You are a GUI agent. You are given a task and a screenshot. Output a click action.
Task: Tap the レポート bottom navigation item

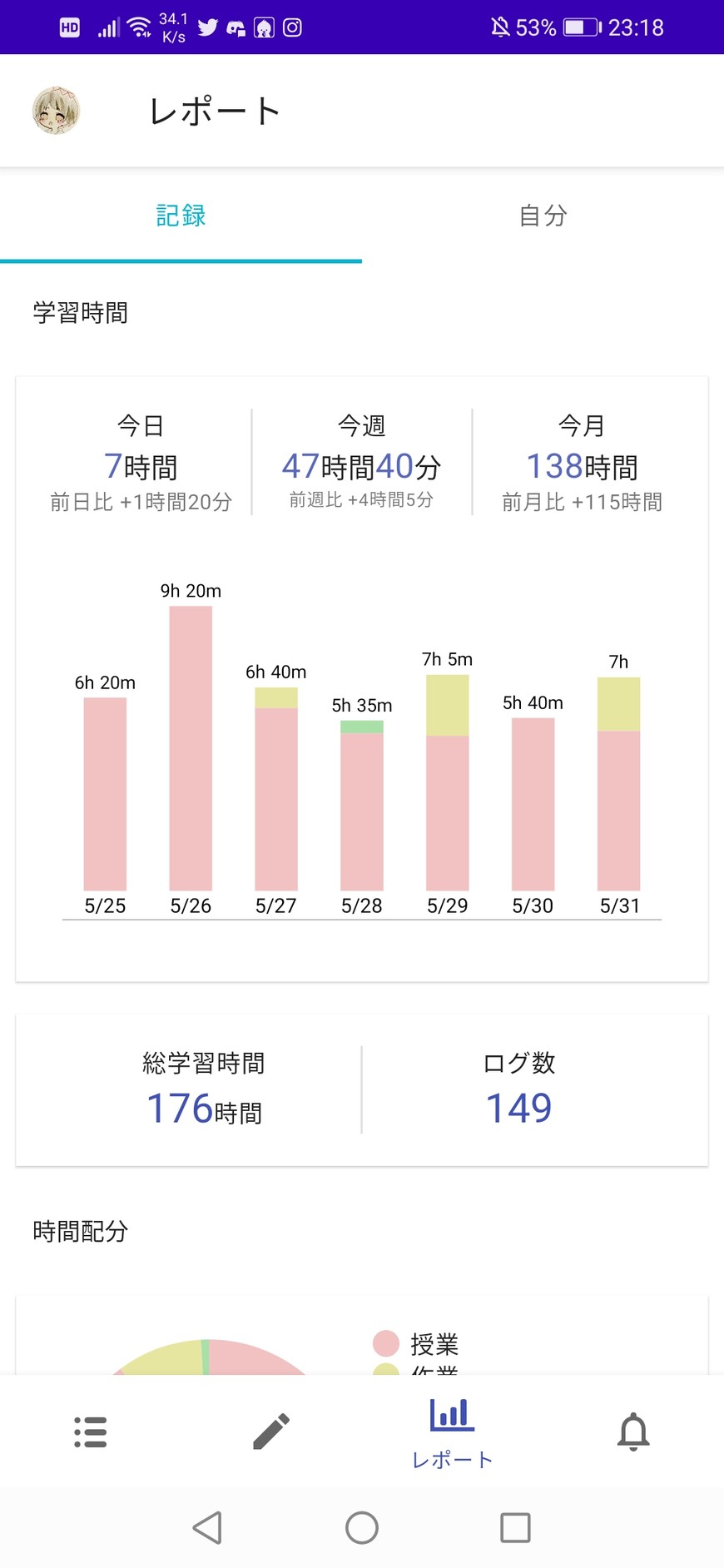[x=452, y=1433]
